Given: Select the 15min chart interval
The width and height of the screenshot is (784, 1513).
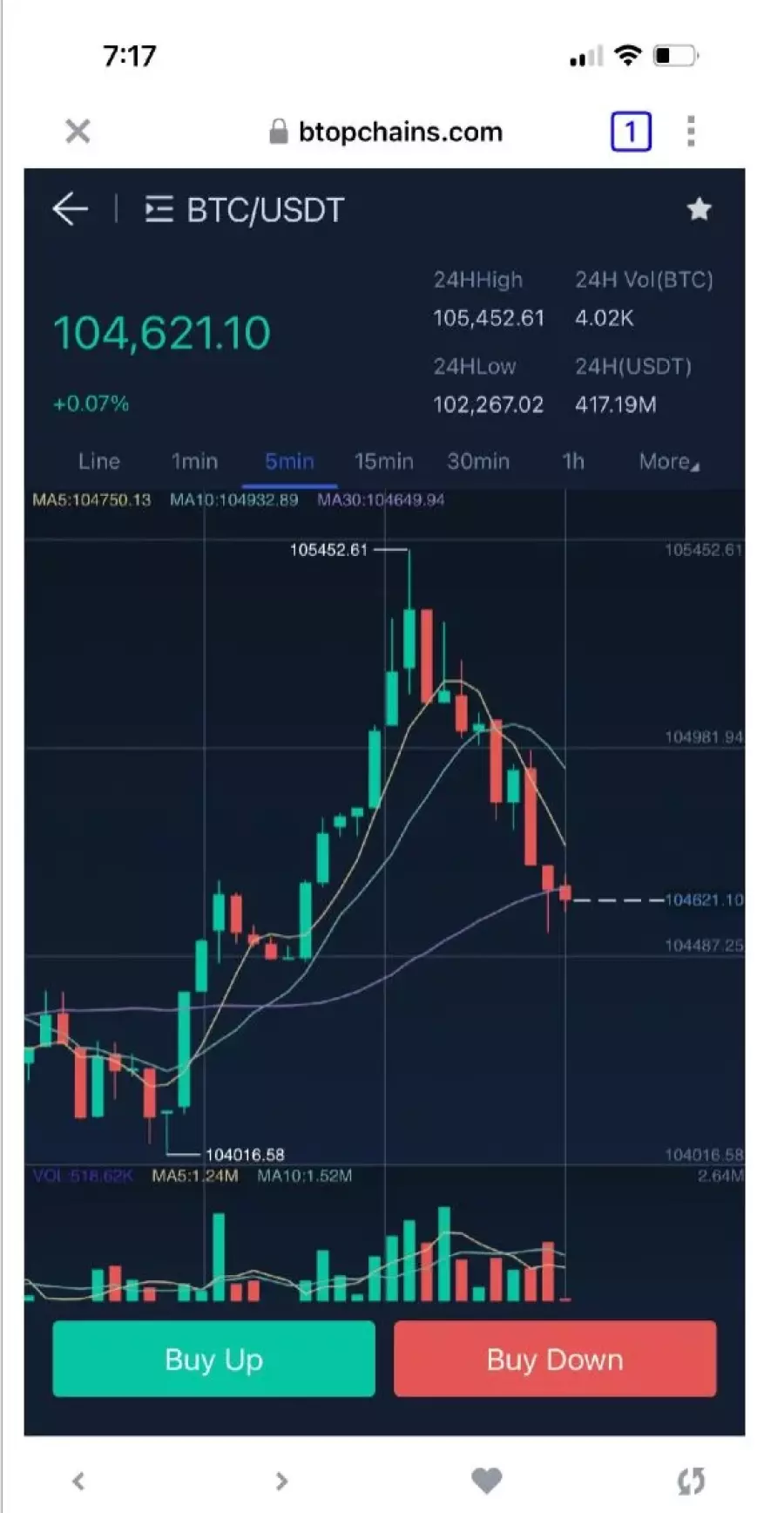Looking at the screenshot, I should coord(384,461).
